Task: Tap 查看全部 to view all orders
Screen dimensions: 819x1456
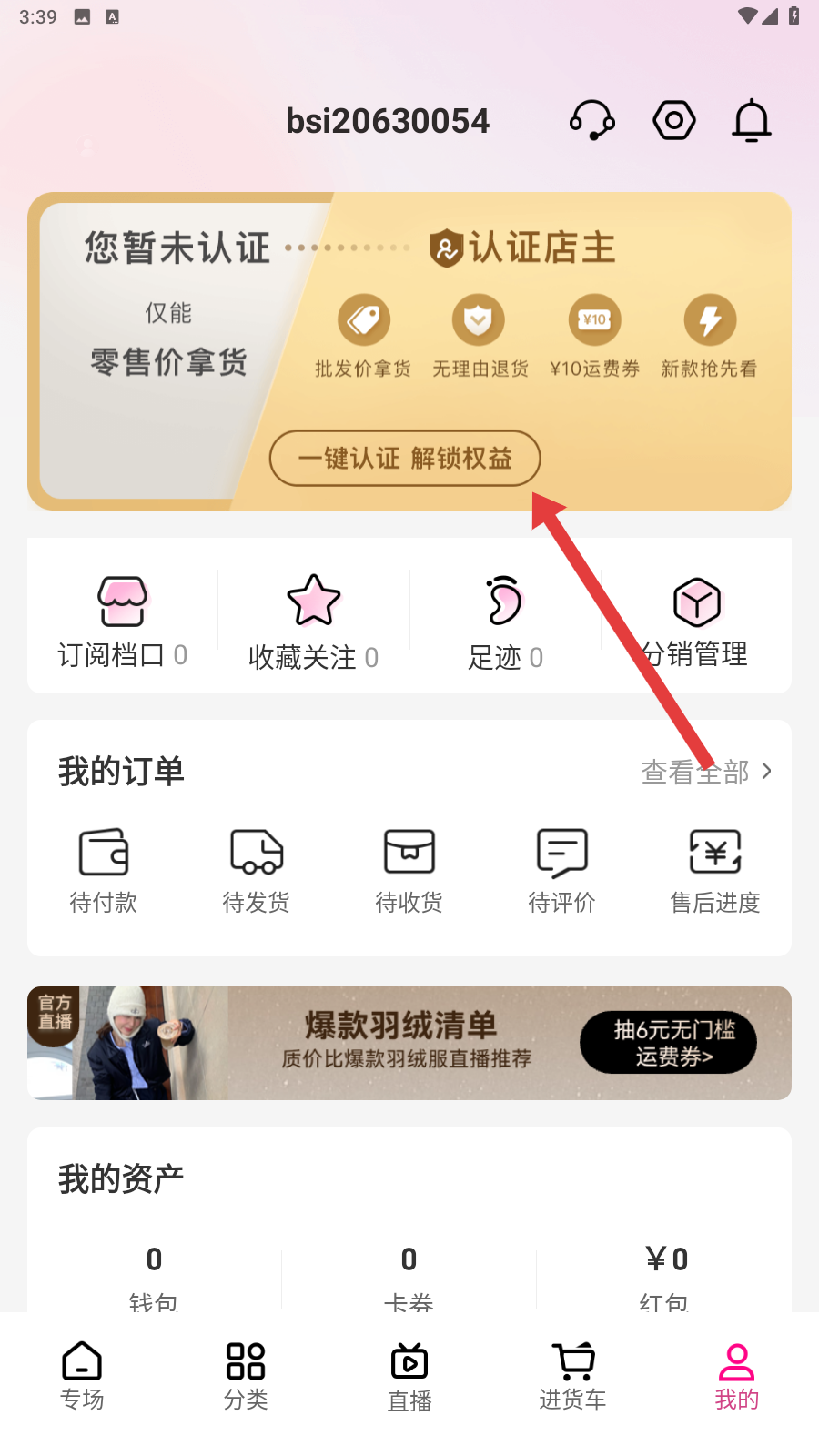Action: [x=706, y=772]
